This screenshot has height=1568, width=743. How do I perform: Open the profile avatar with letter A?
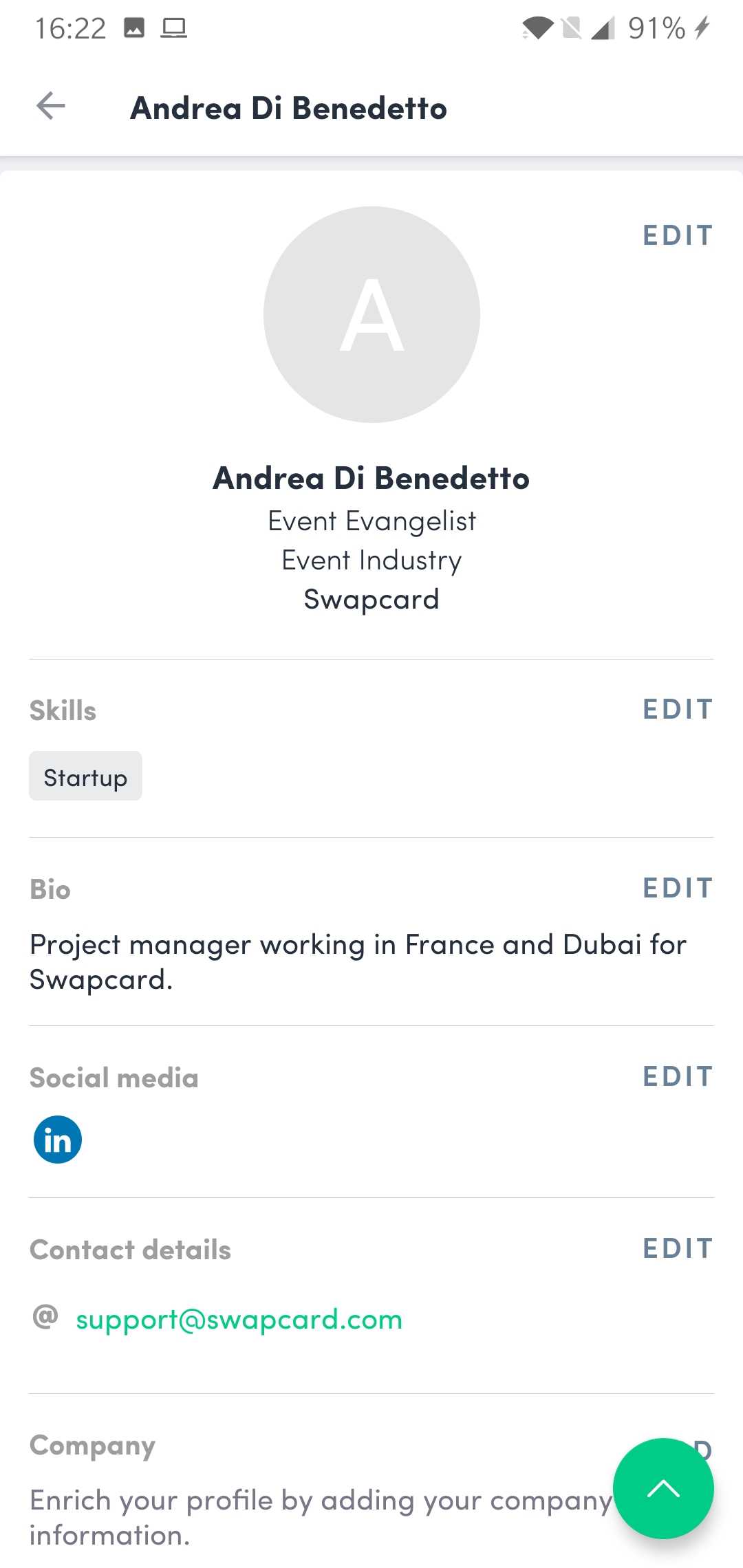tap(371, 314)
